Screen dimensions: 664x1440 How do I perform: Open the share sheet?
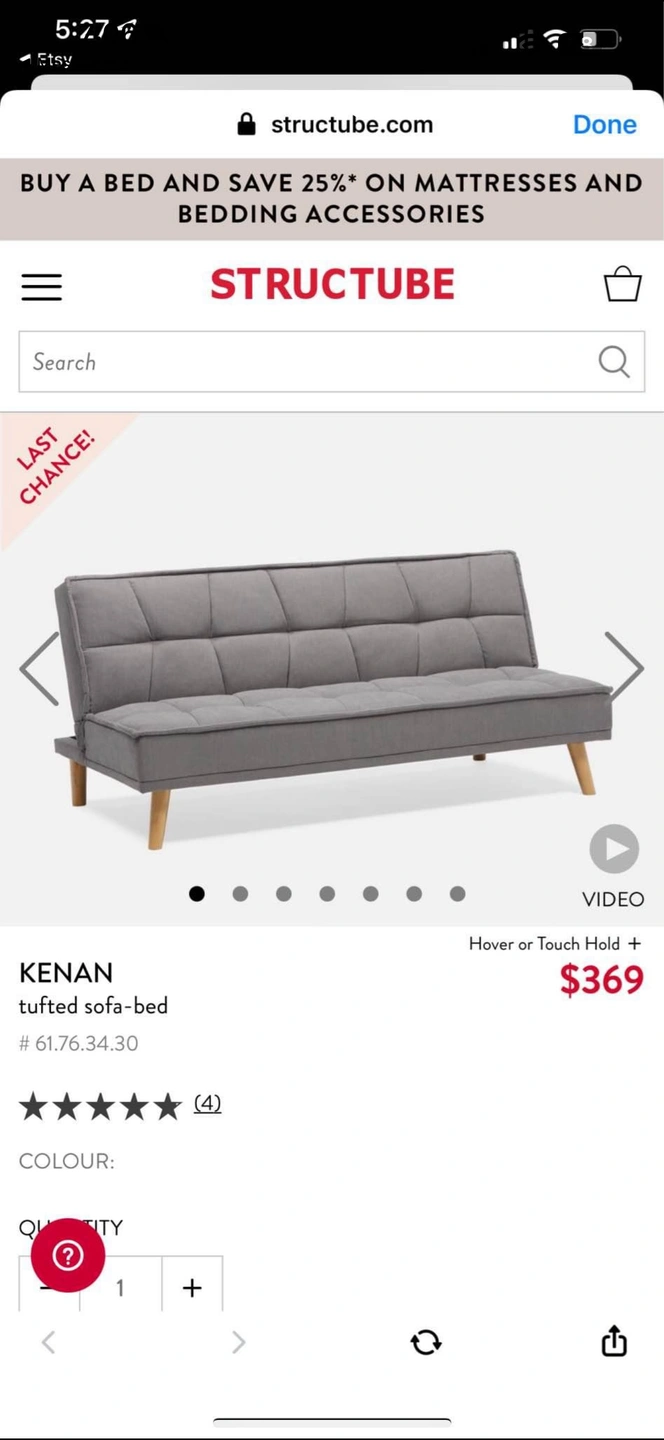click(614, 1341)
